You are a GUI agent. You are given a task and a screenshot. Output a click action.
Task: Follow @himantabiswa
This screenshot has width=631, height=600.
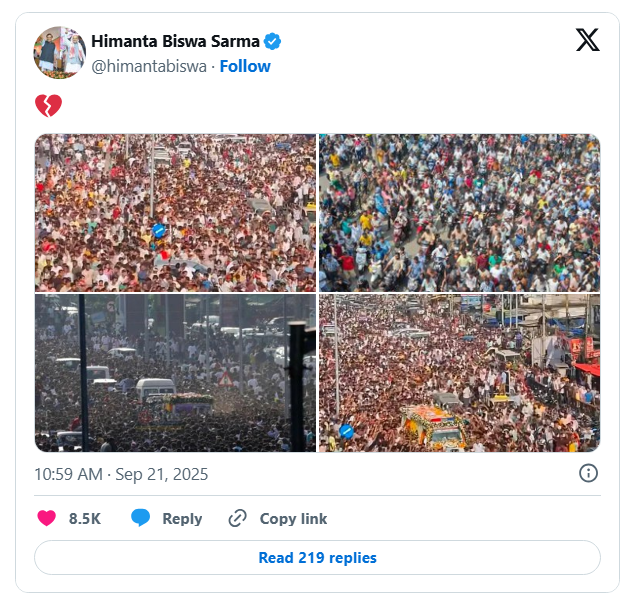pyautogui.click(x=245, y=66)
